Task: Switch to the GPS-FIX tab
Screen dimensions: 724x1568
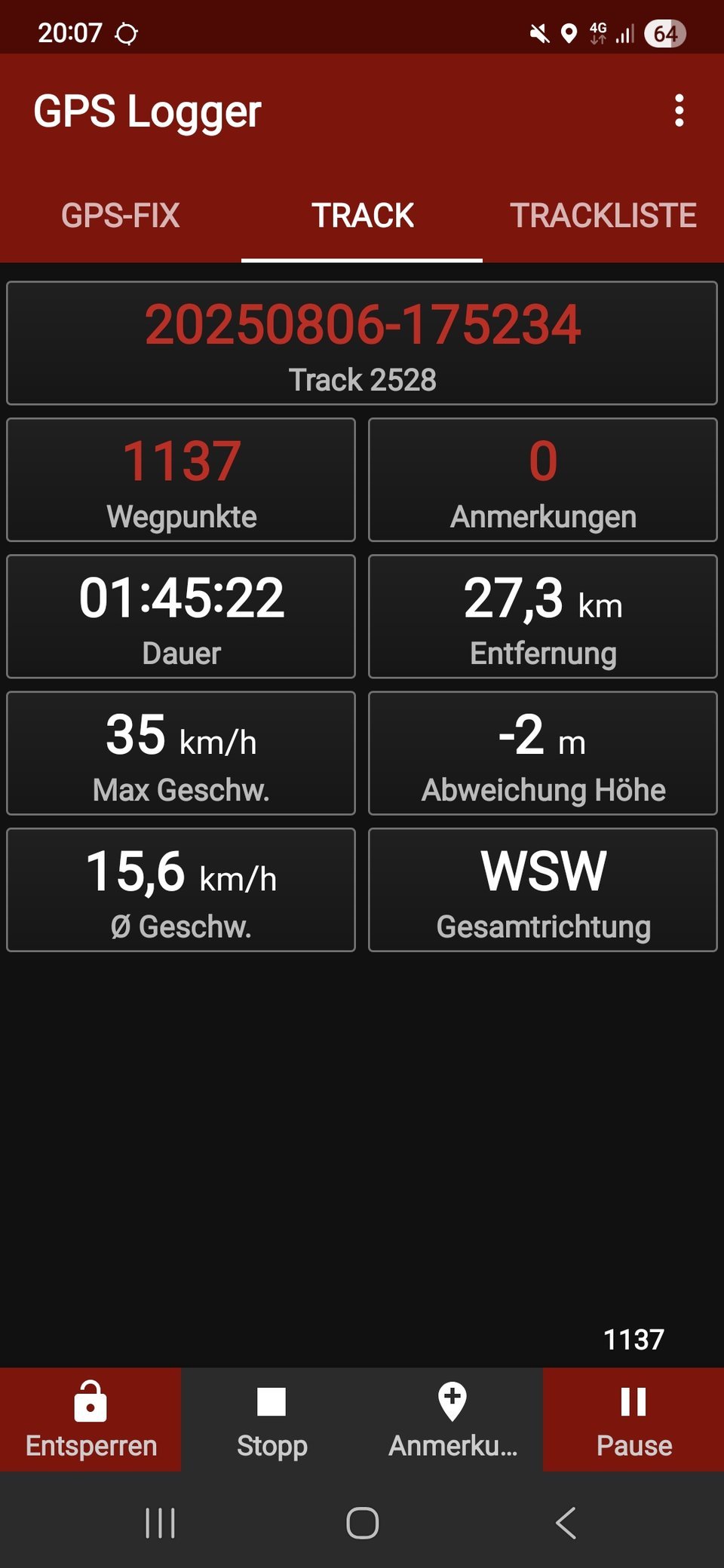Action: click(121, 216)
